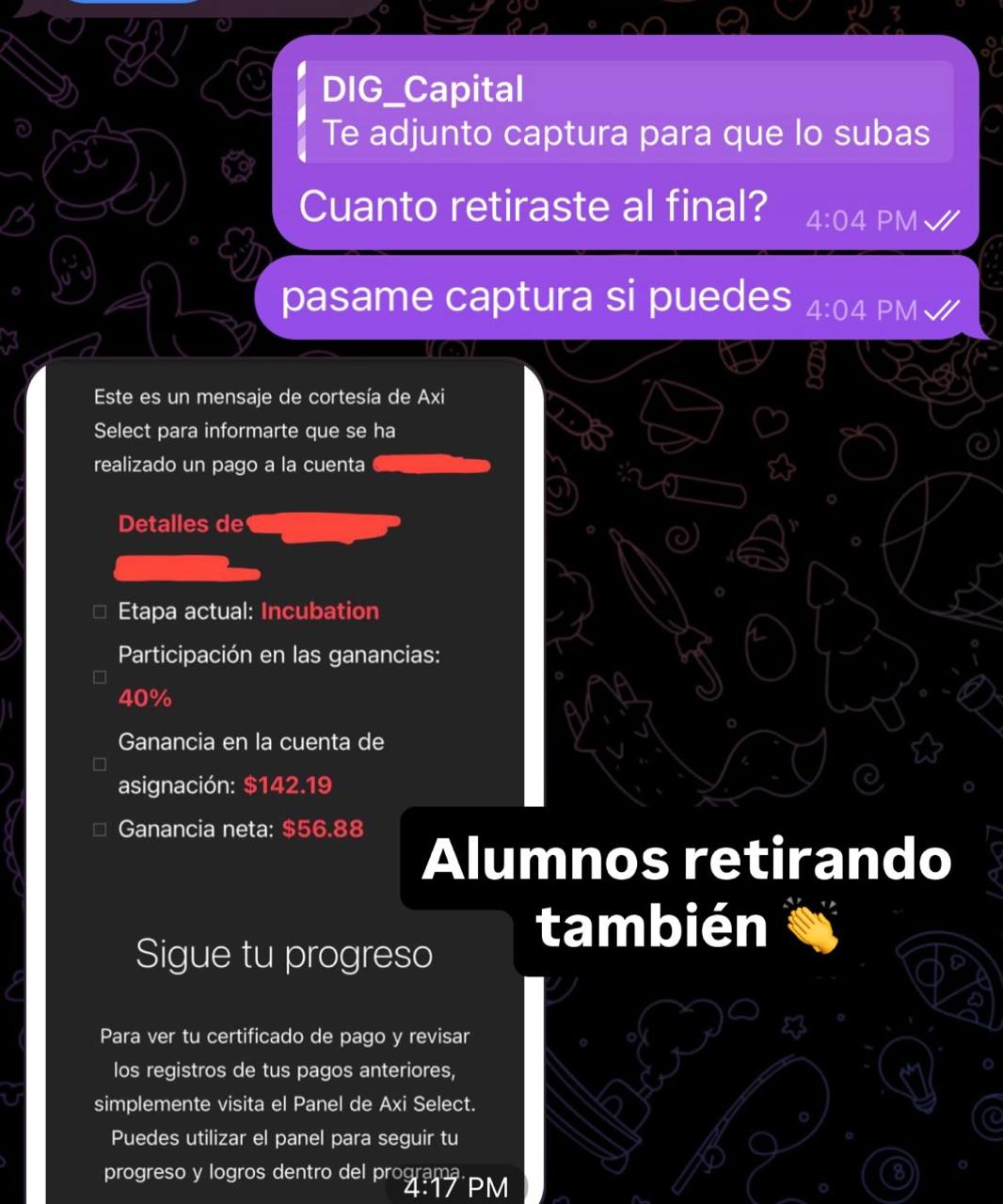
Task: Tap the 4:04 PM timestamp
Action: coord(860,220)
